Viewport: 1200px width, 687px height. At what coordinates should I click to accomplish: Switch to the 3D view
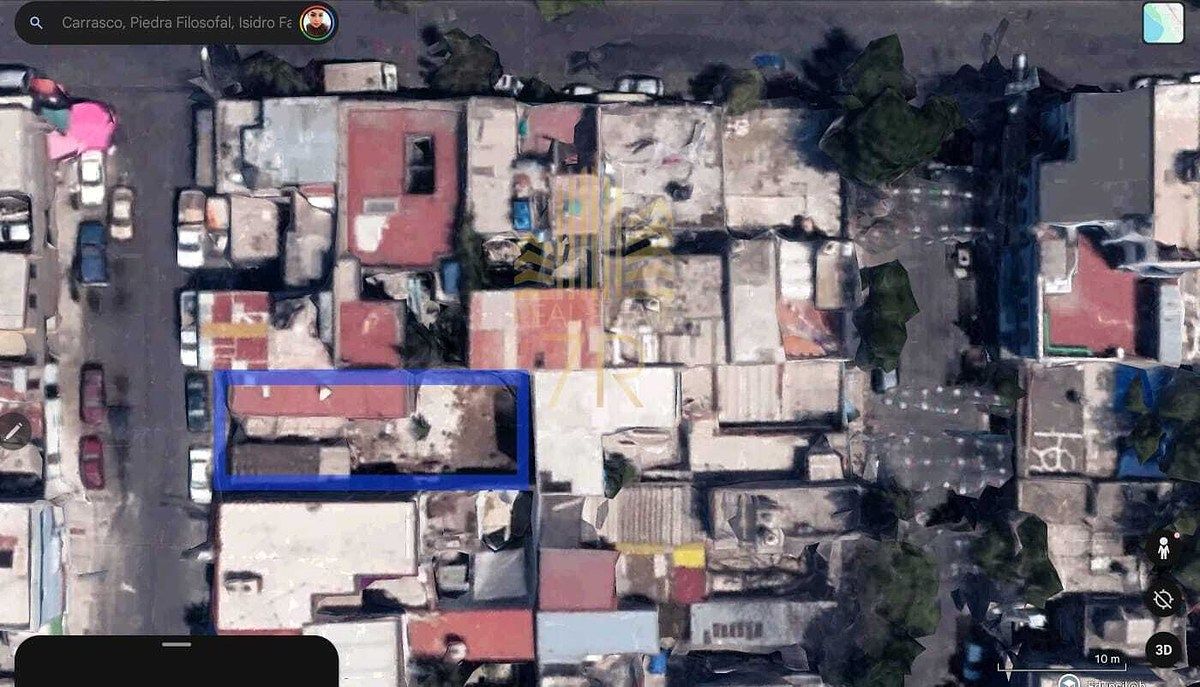[1163, 648]
